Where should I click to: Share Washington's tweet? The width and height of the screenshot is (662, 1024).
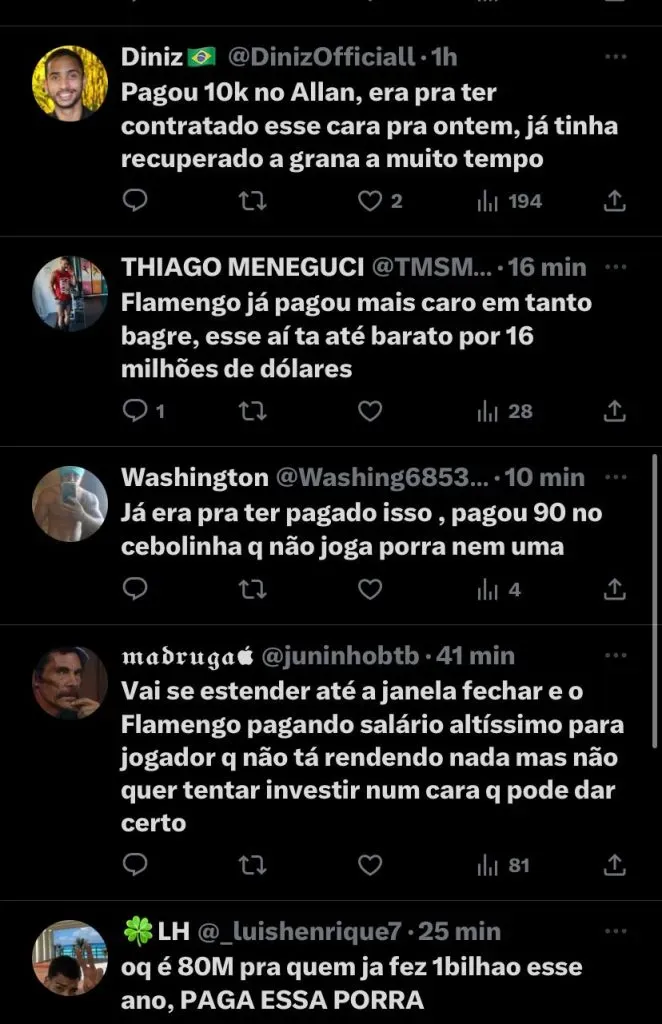pyautogui.click(x=617, y=590)
